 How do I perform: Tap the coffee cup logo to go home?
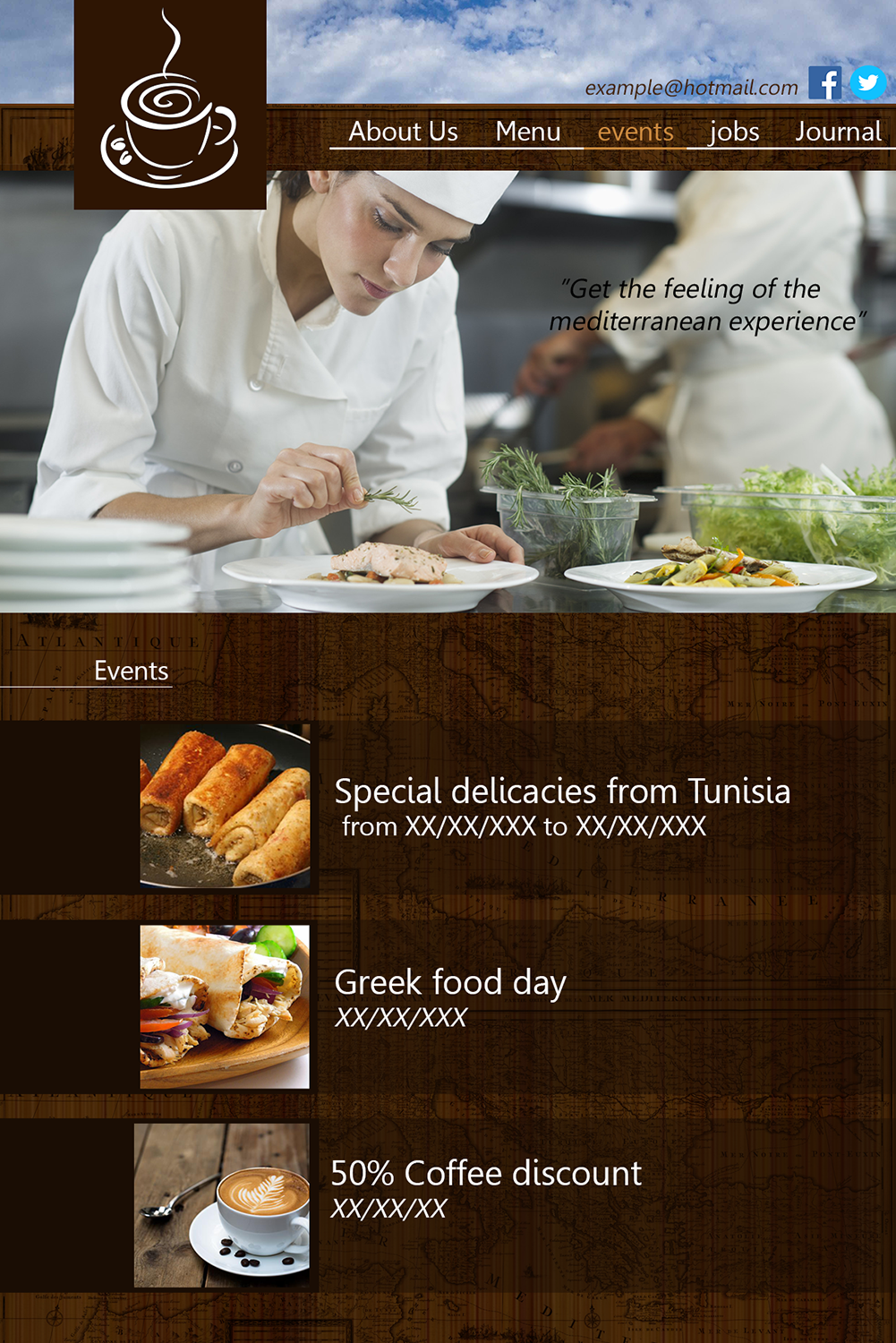pos(170,103)
